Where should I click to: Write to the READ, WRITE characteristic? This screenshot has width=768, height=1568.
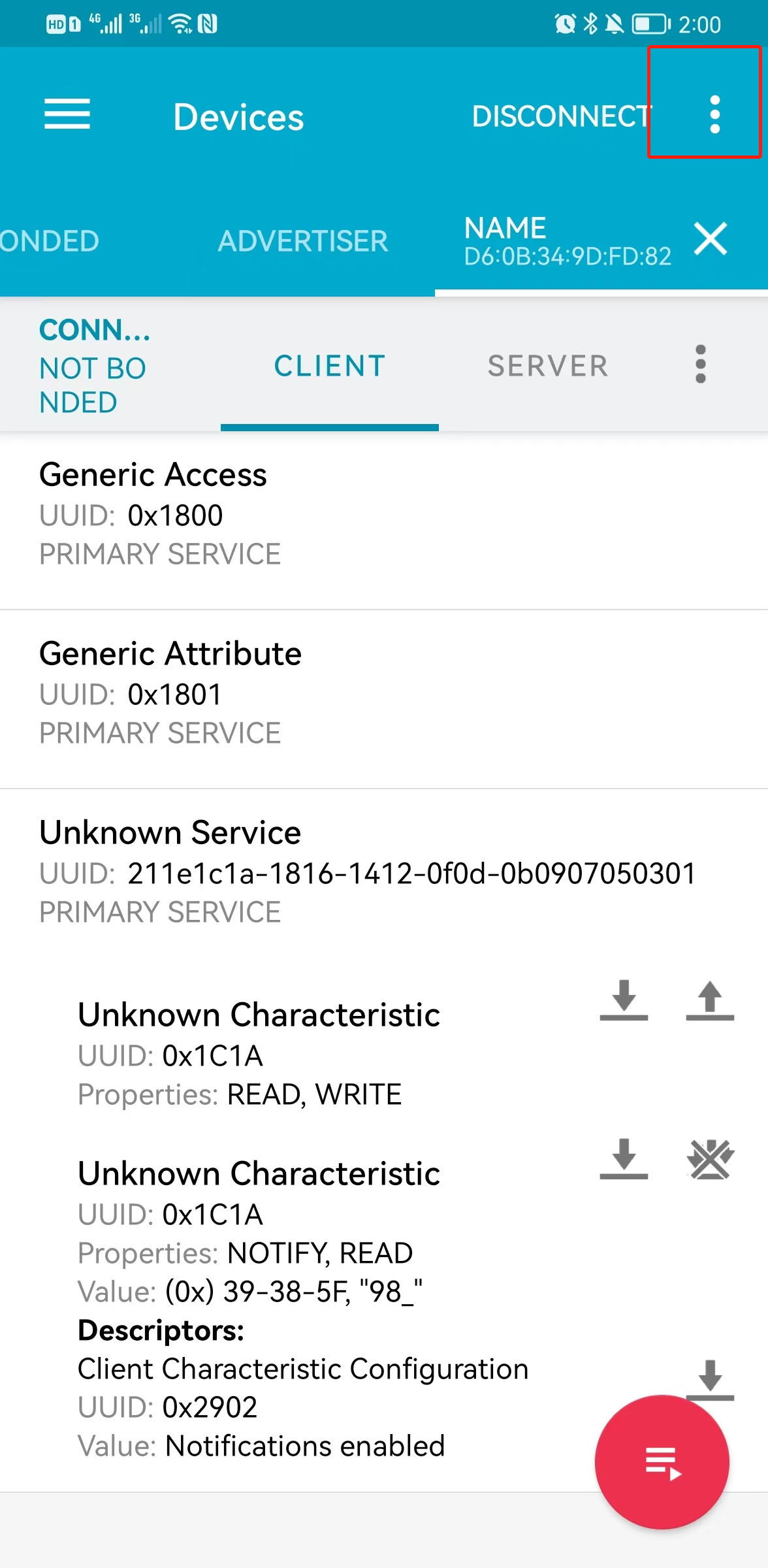[710, 1001]
